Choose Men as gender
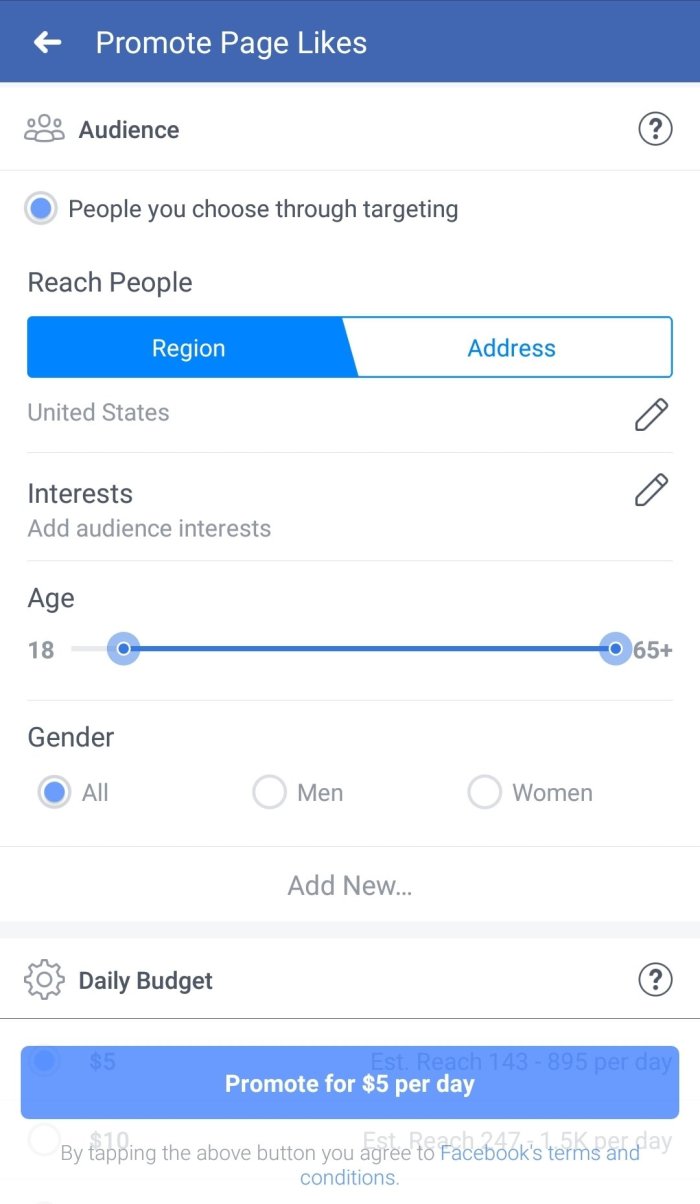The height and width of the screenshot is (1204, 700). pyautogui.click(x=269, y=792)
